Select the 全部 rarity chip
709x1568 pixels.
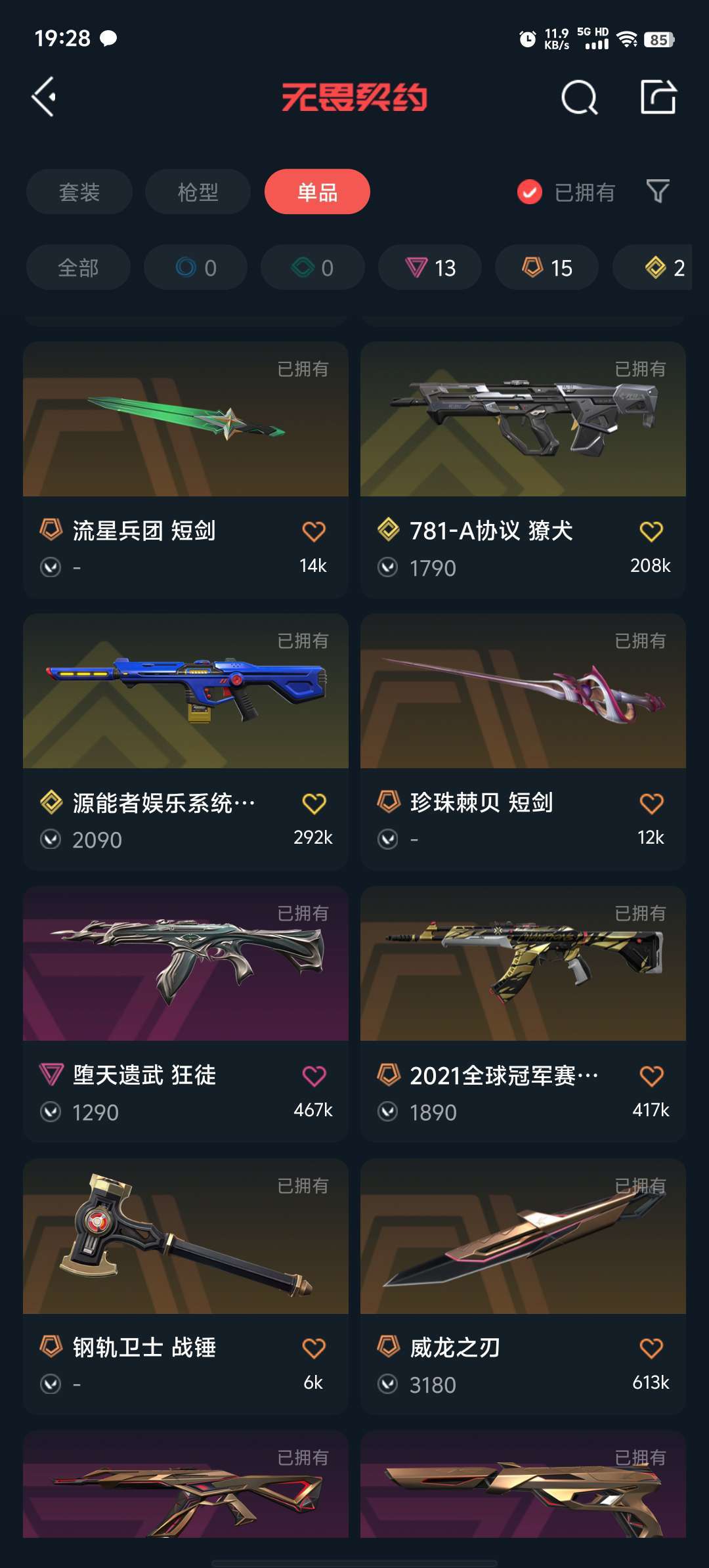coord(78,267)
